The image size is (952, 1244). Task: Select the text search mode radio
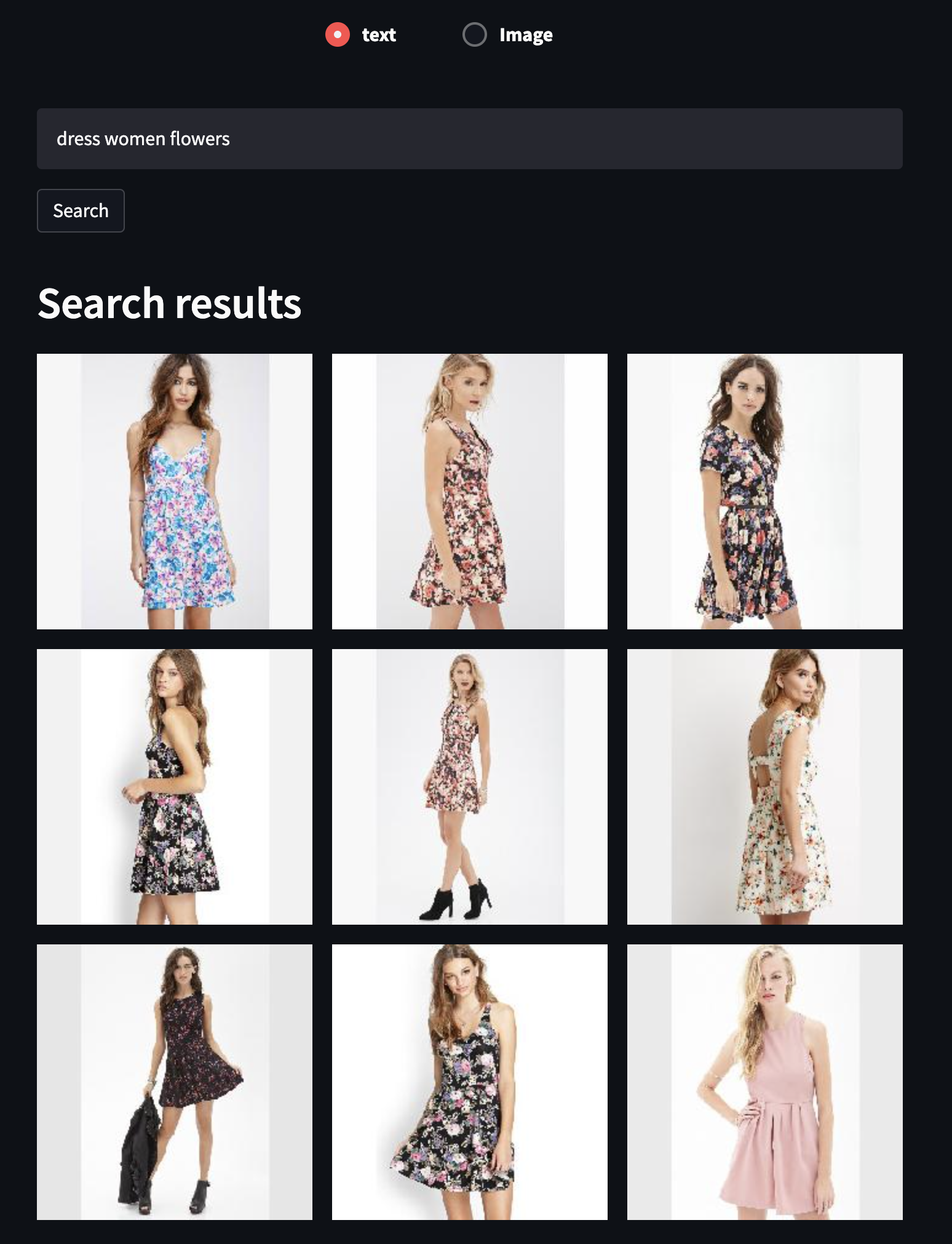(x=338, y=34)
